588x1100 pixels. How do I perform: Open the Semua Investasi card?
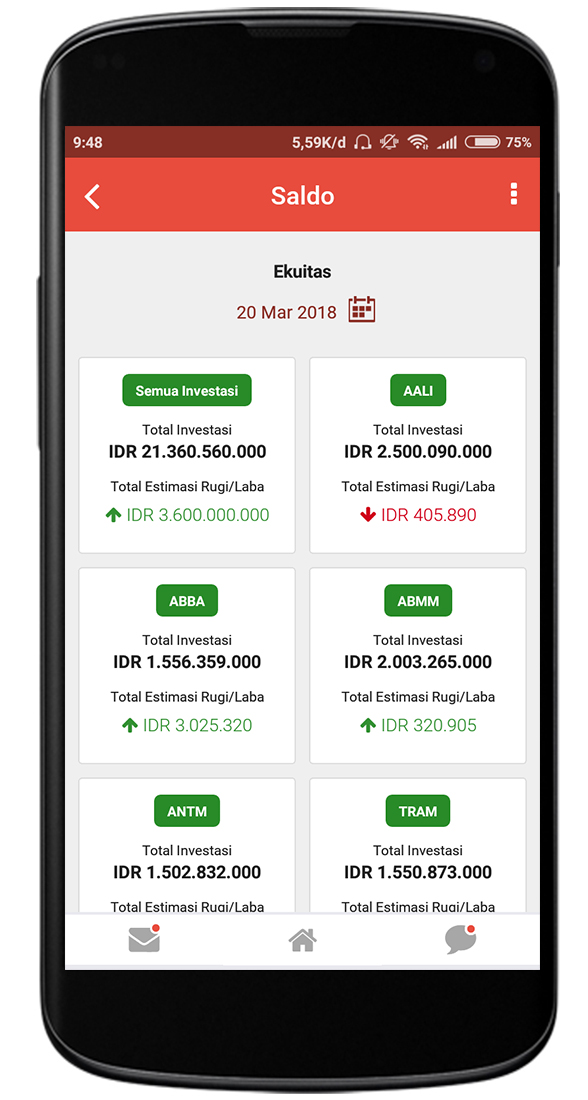click(187, 455)
